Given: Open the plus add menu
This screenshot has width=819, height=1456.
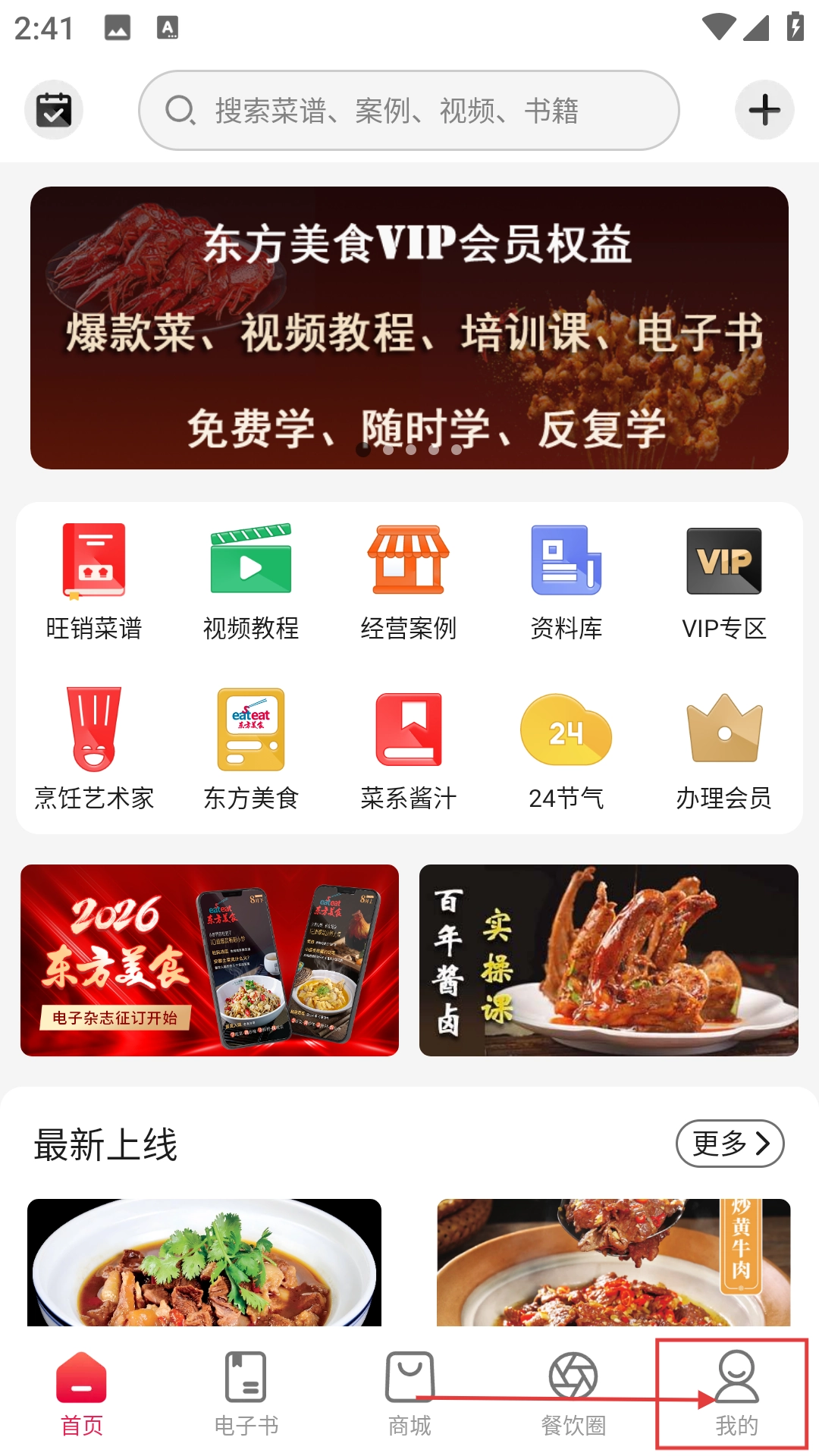Looking at the screenshot, I should 764,110.
